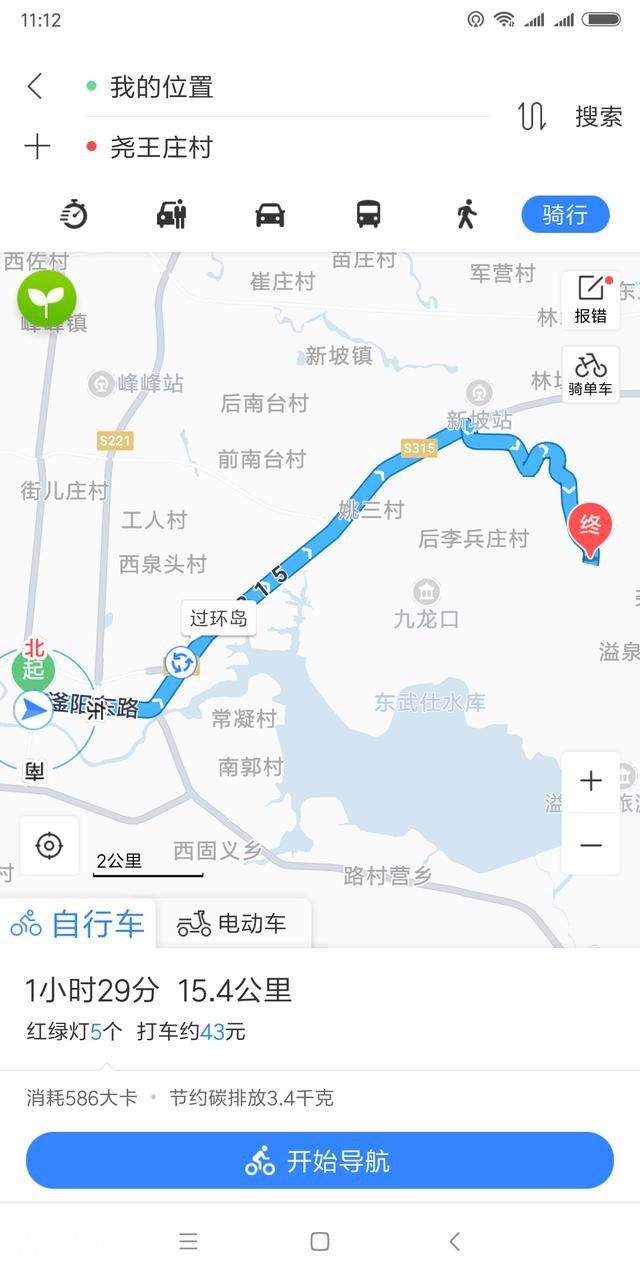Select the 骑行 cycling mode
Viewport: 640px width, 1280px height.
pos(565,214)
